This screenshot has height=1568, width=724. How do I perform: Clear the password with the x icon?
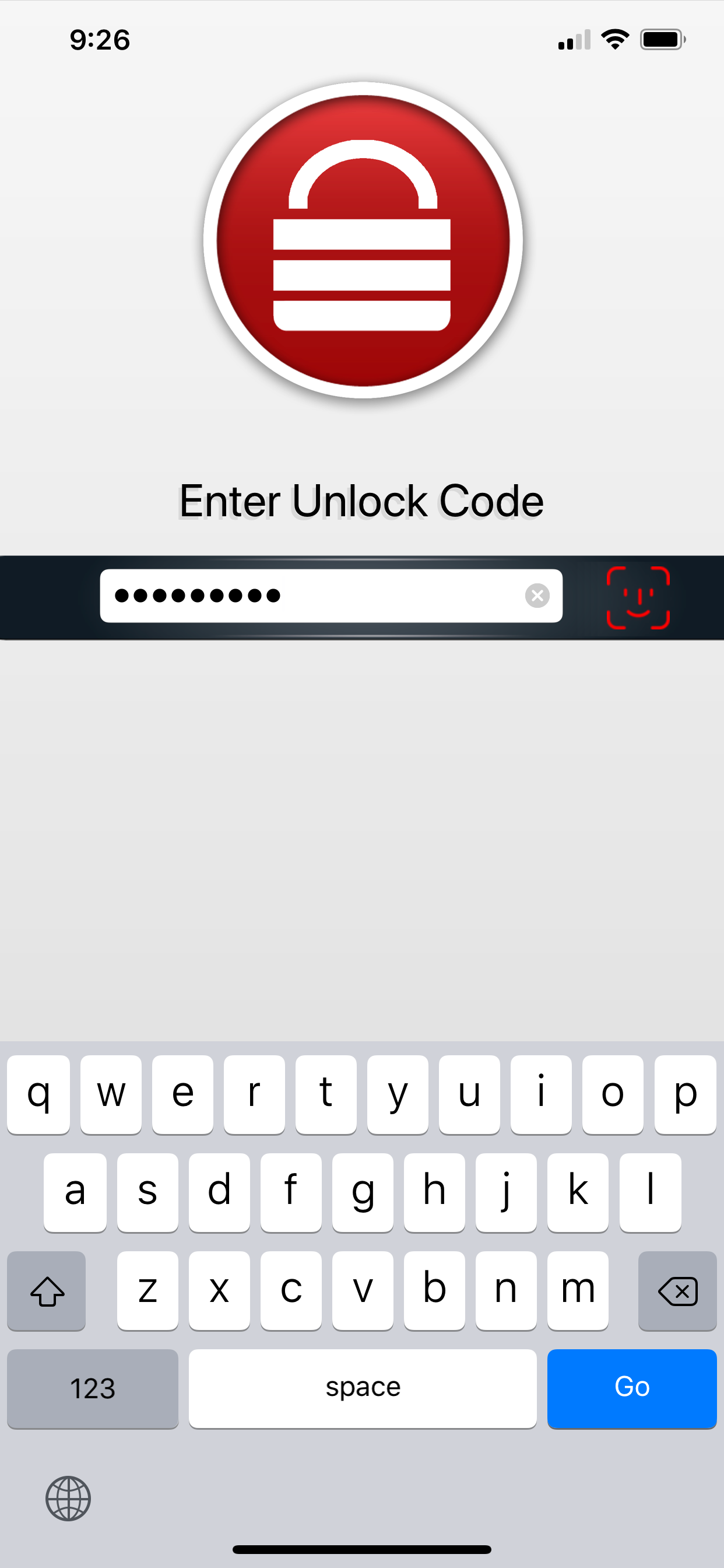[x=538, y=596]
